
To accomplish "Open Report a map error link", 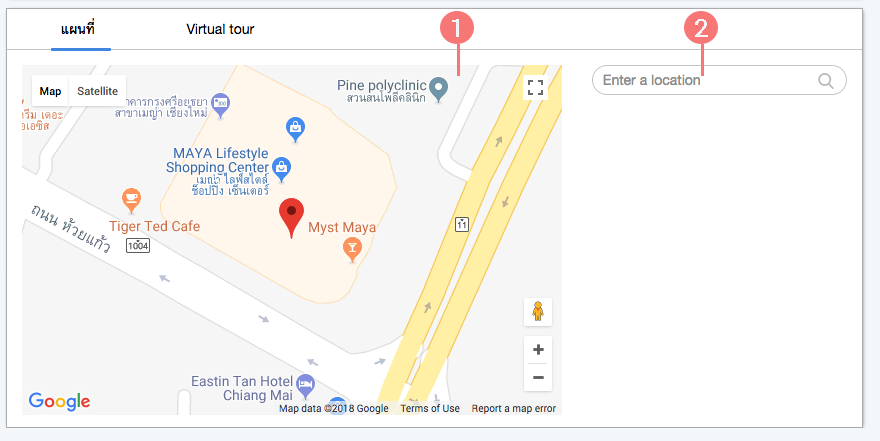I will (513, 408).
